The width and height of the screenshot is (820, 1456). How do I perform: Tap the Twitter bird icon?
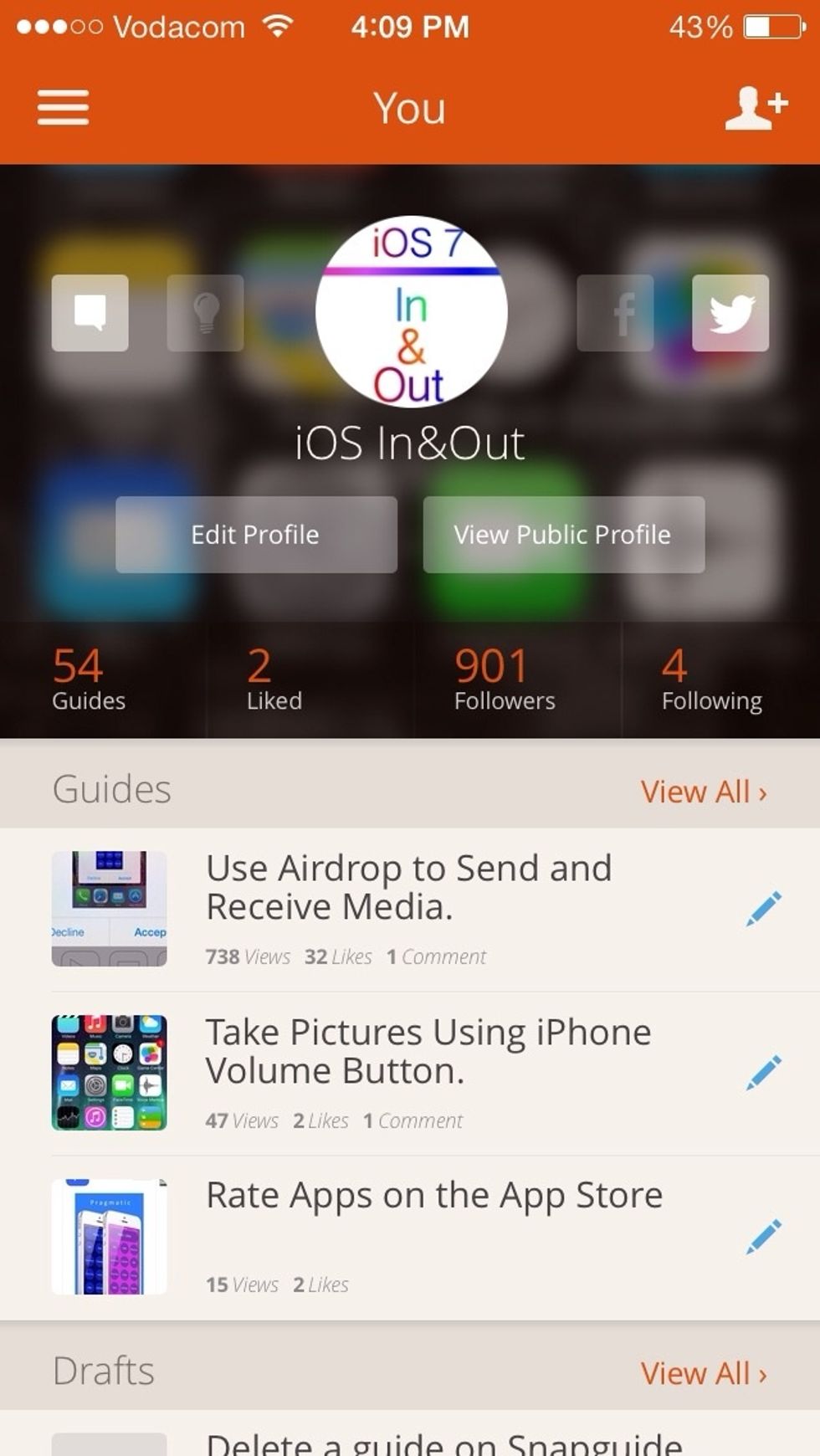[x=730, y=313]
